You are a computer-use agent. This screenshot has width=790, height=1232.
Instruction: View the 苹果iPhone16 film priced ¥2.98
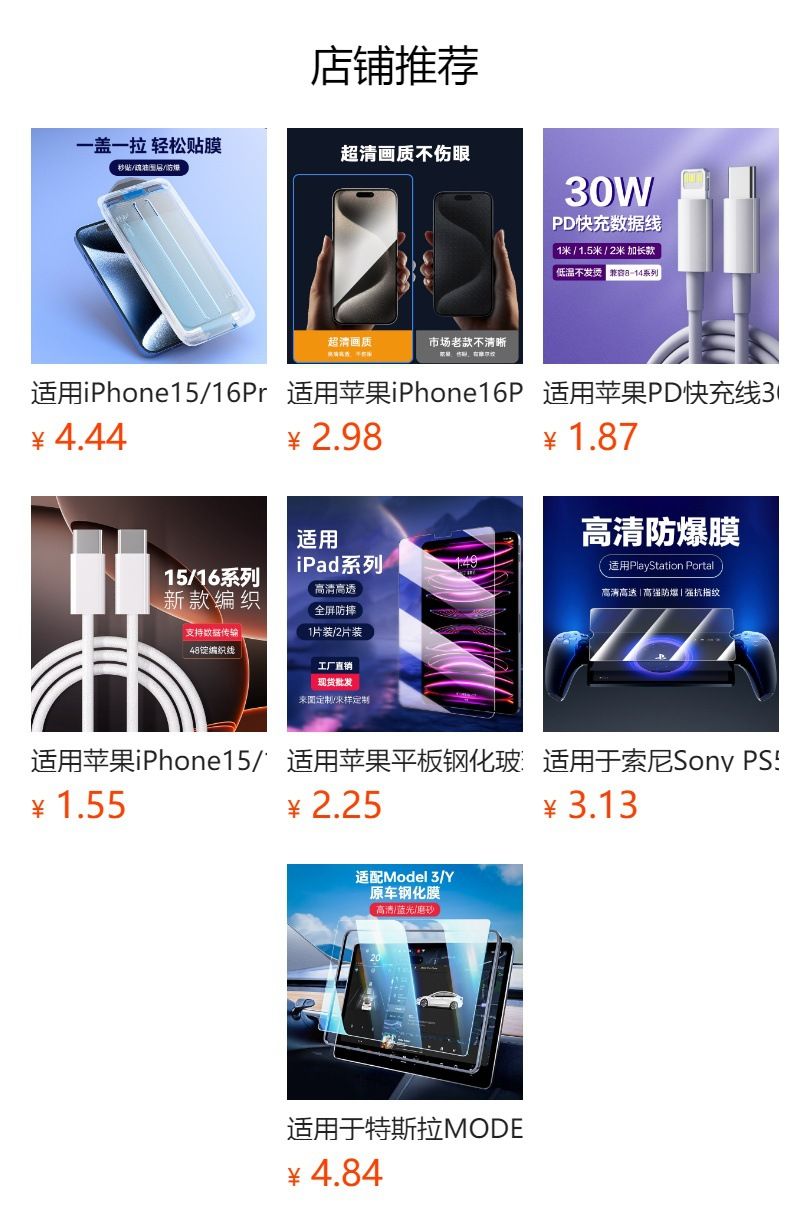404,246
